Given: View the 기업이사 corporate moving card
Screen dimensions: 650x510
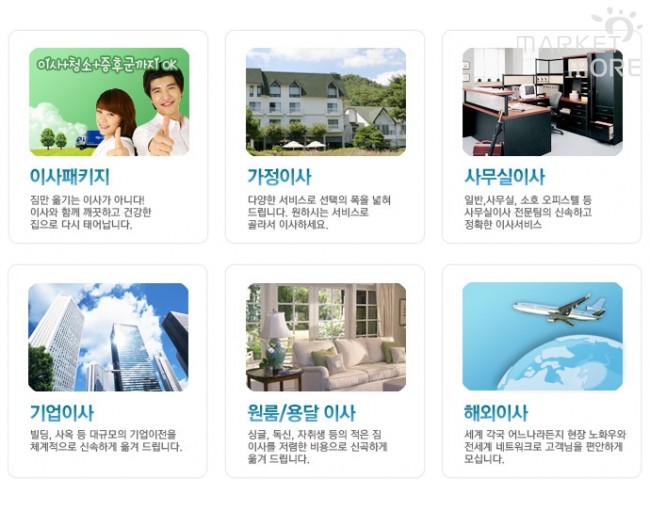Looking at the screenshot, I should [108, 371].
